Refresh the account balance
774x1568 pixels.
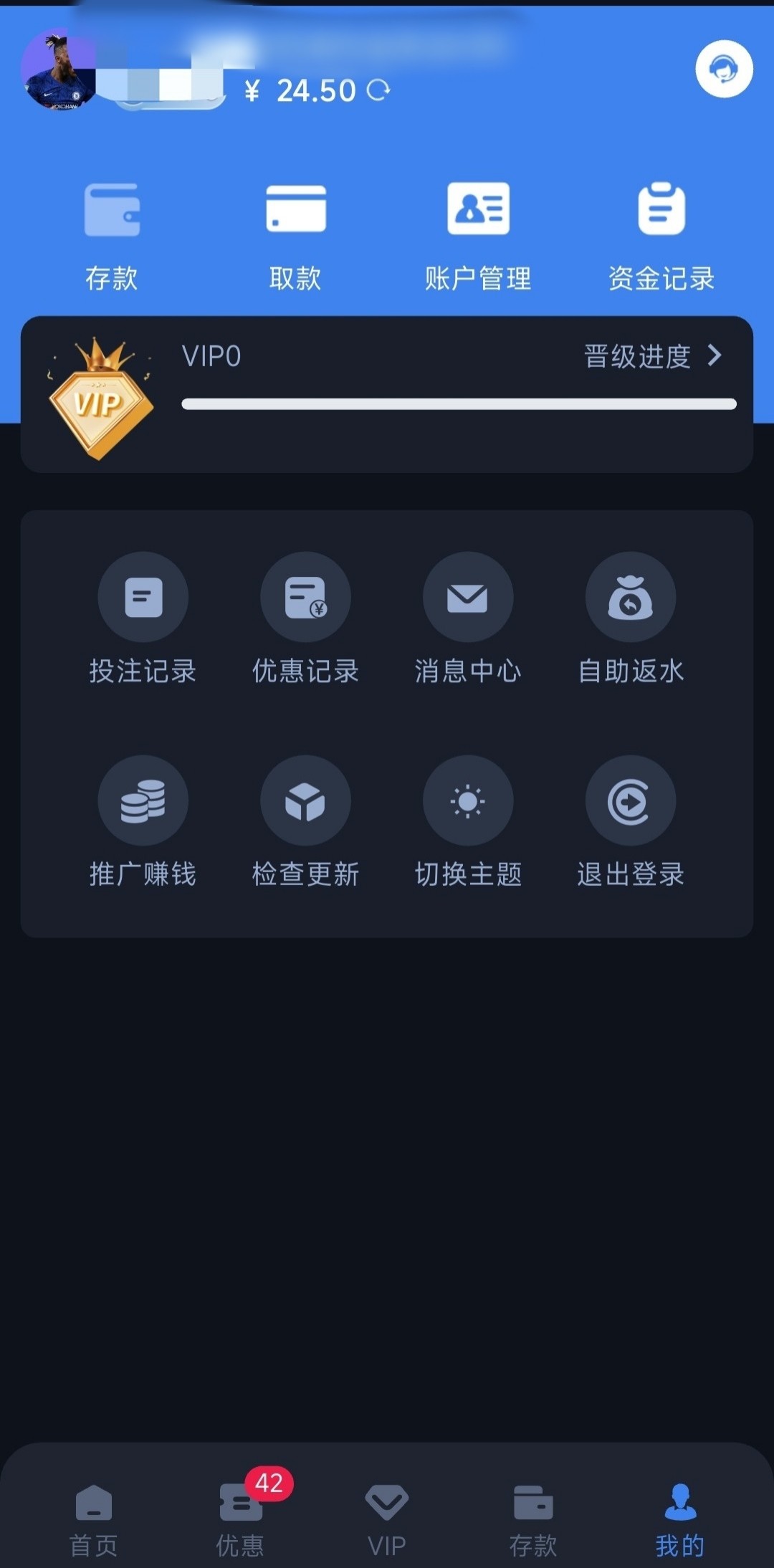378,90
